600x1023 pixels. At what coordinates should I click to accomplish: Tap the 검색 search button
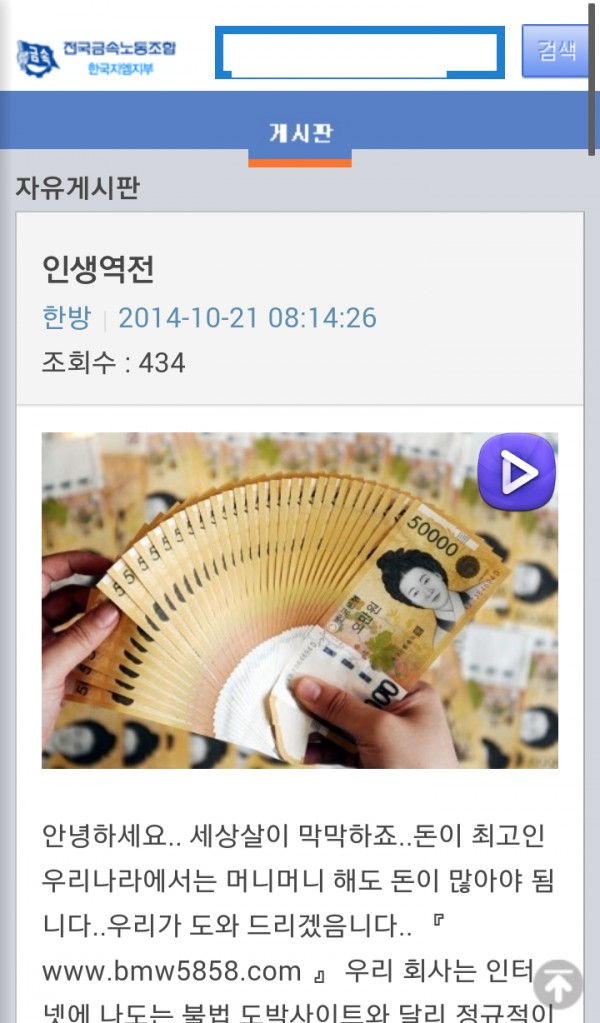click(556, 51)
